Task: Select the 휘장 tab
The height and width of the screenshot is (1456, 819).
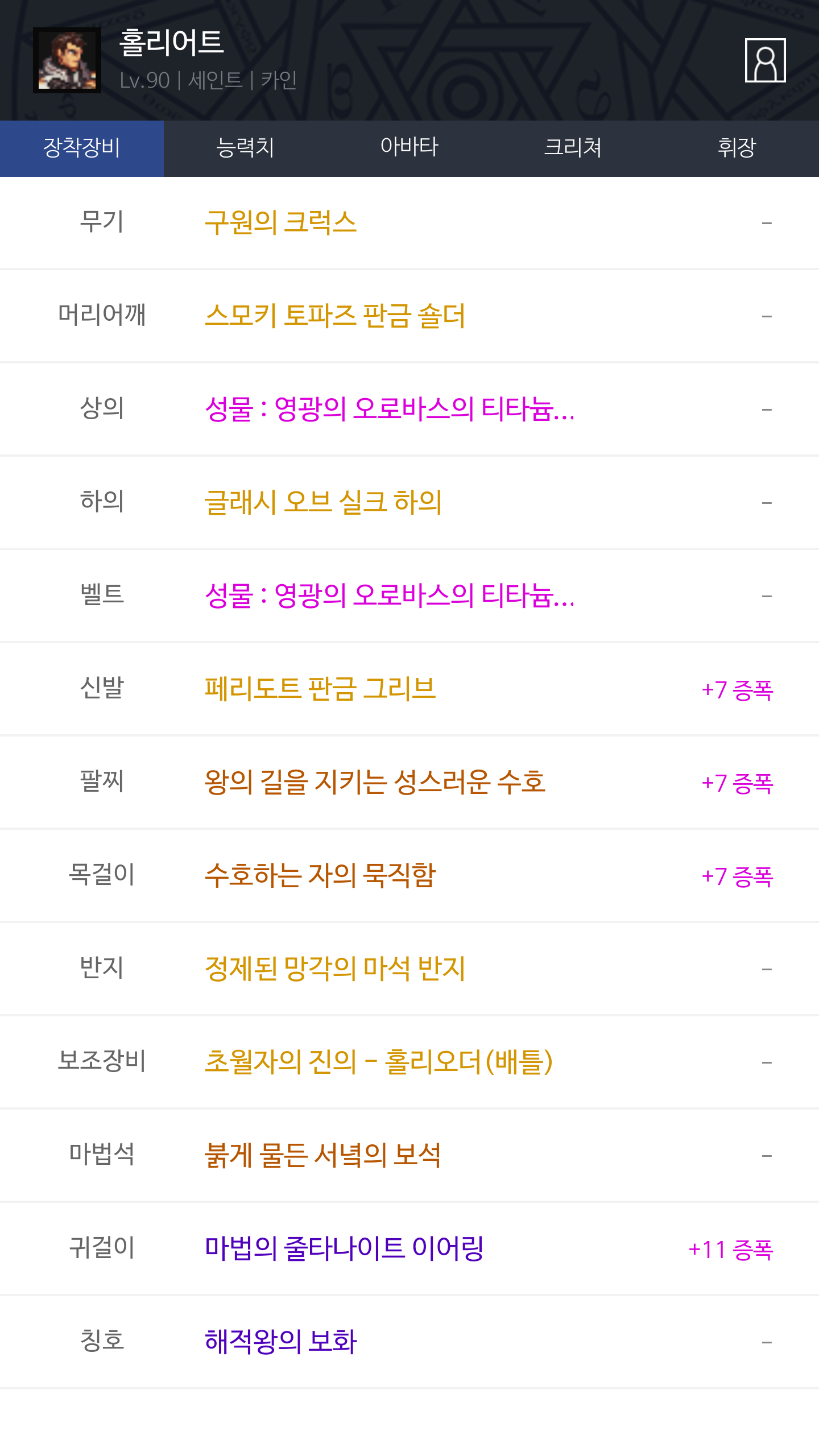Action: point(737,148)
